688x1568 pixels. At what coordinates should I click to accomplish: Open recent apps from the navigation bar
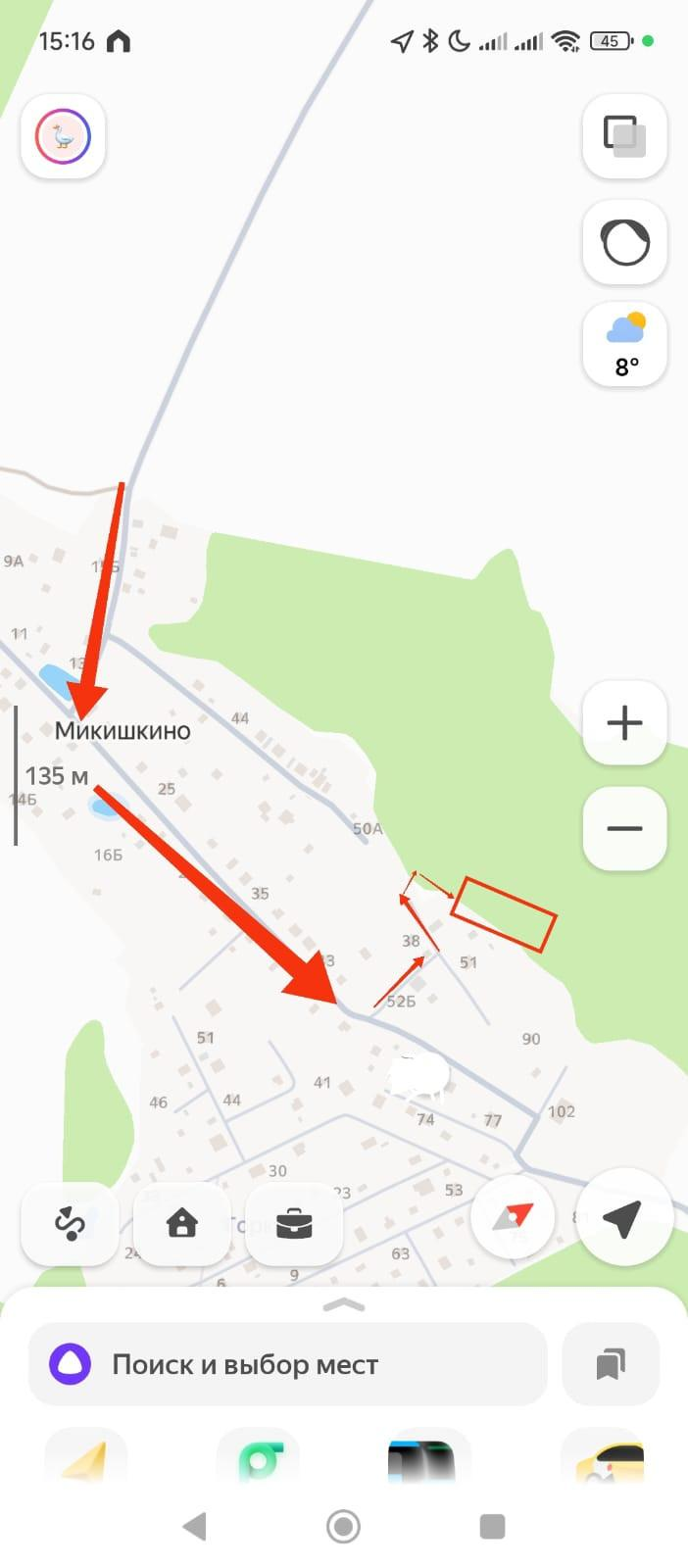pyautogui.click(x=492, y=1526)
